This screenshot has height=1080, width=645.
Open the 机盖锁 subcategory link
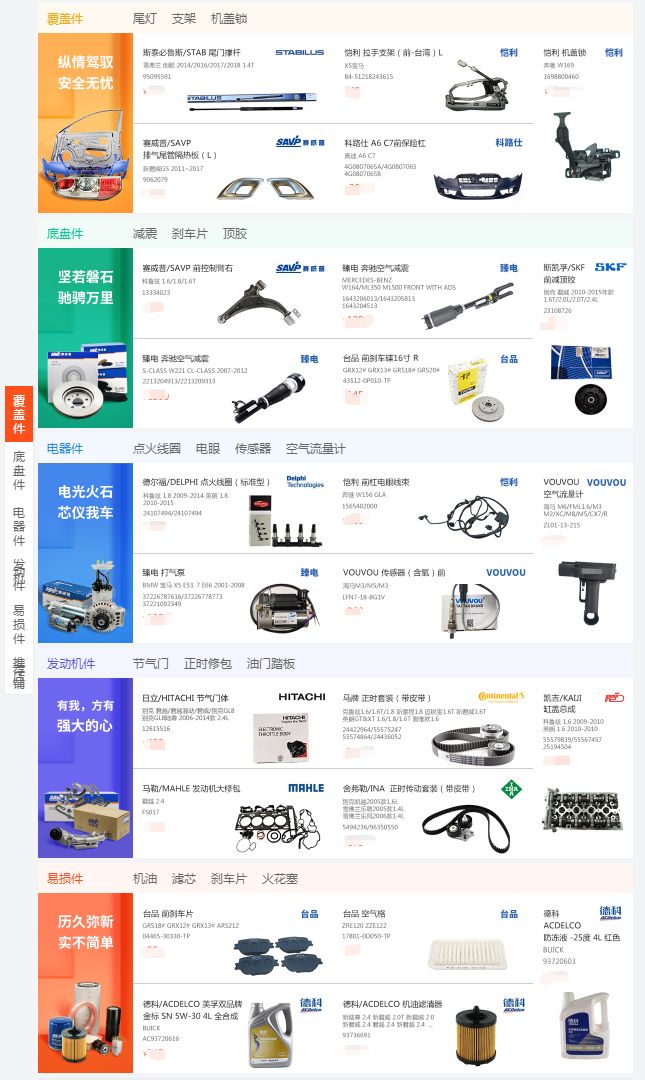tap(228, 19)
